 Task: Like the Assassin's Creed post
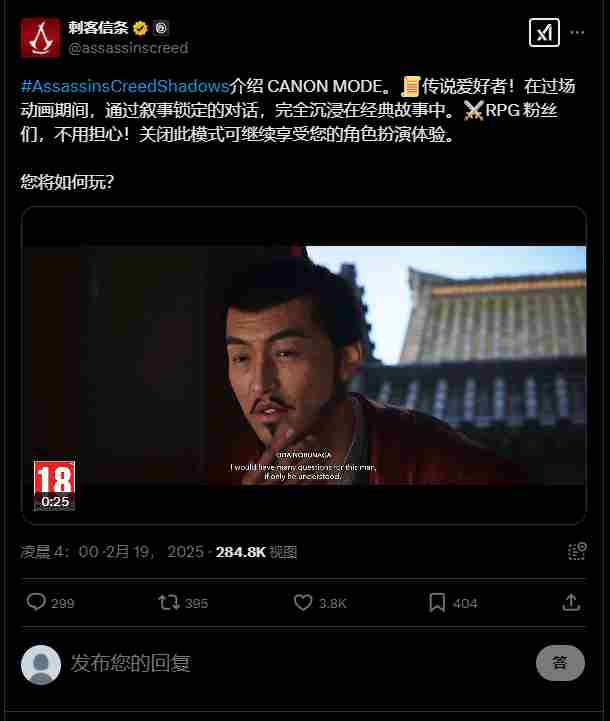(320, 603)
